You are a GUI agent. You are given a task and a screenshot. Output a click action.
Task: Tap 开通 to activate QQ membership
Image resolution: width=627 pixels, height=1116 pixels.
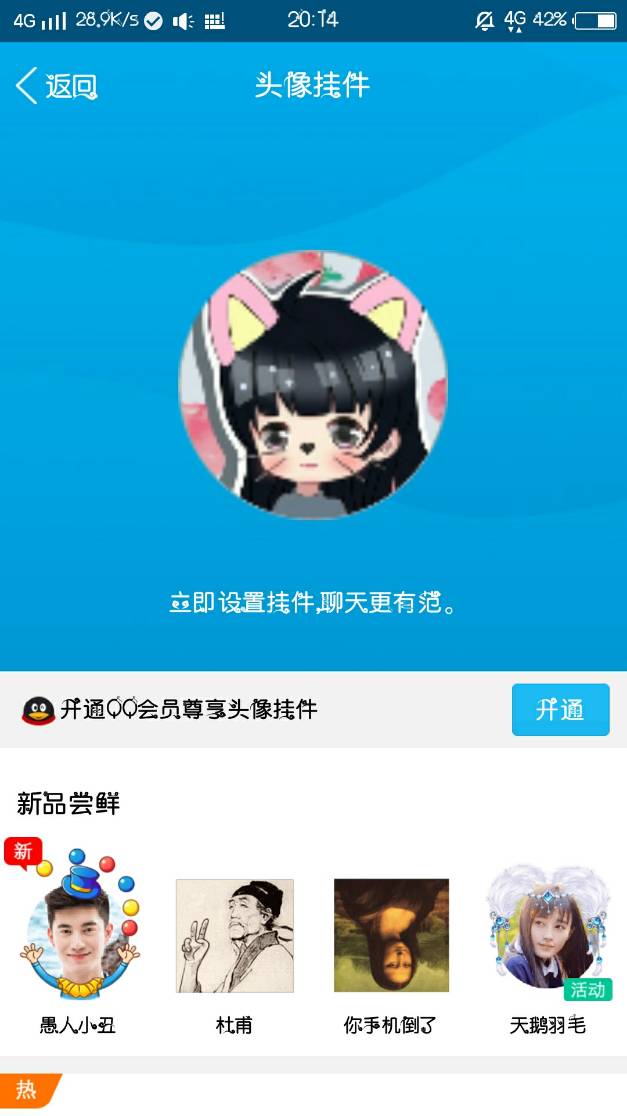tap(560, 710)
